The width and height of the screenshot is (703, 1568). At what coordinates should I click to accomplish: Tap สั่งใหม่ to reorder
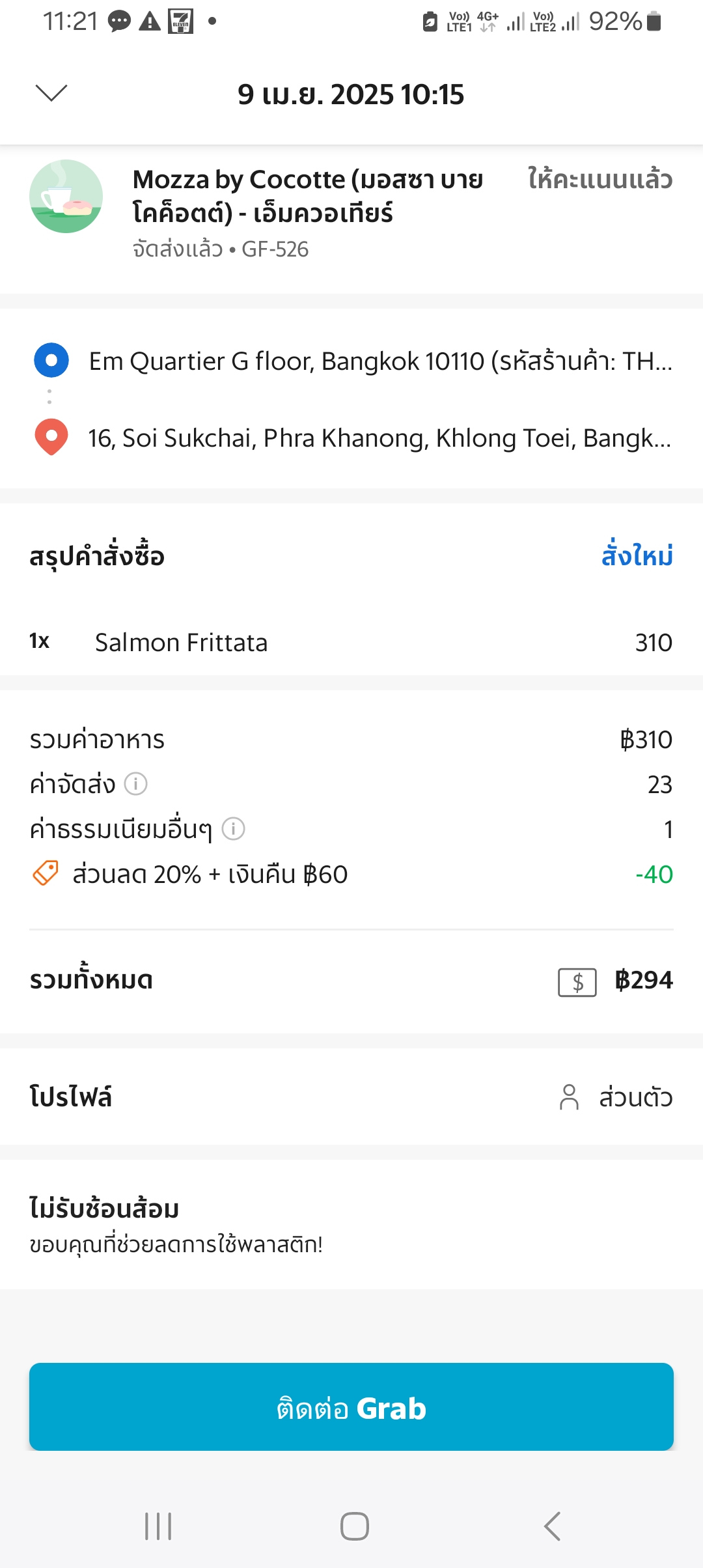[637, 556]
